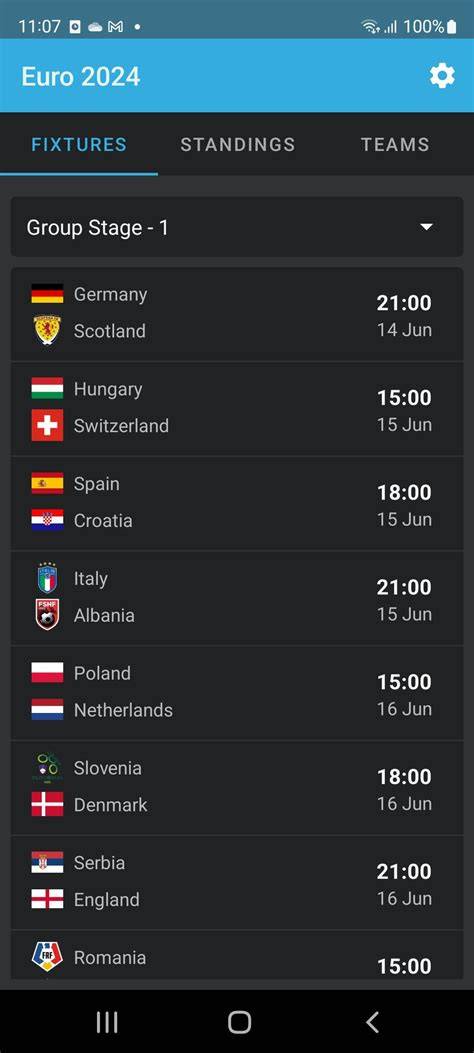
Task: View the Spain vs Croatia fixture
Action: [237, 504]
